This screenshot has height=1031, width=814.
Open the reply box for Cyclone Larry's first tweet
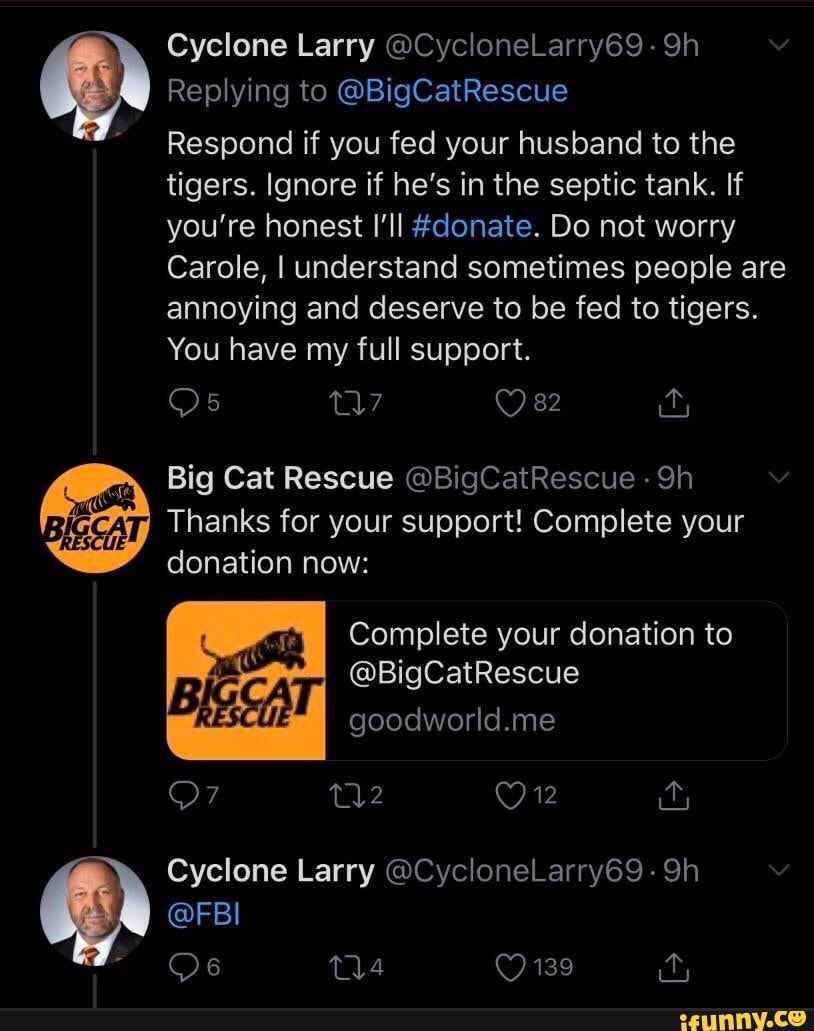(183, 402)
